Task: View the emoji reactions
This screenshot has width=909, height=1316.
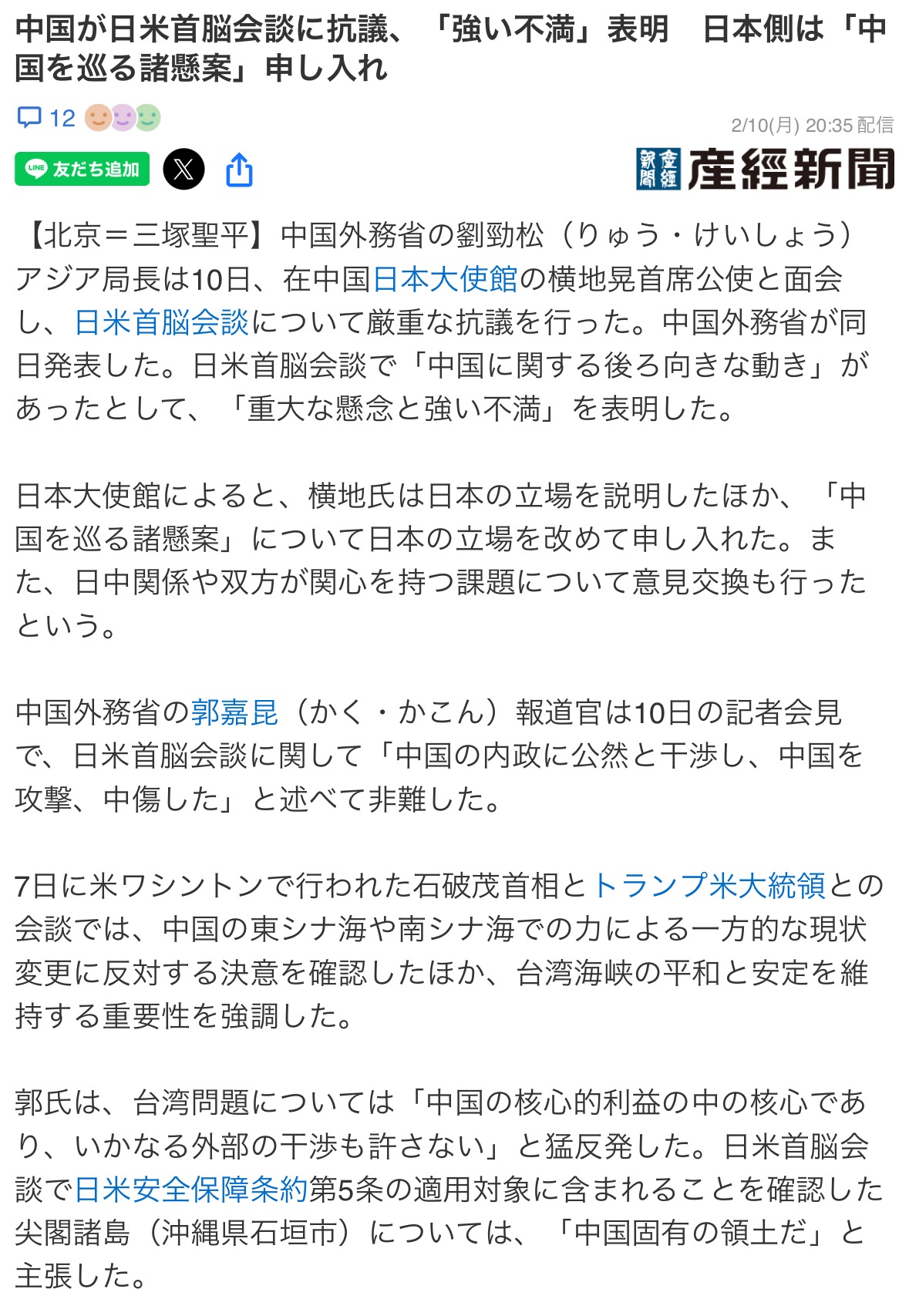Action: [x=123, y=118]
